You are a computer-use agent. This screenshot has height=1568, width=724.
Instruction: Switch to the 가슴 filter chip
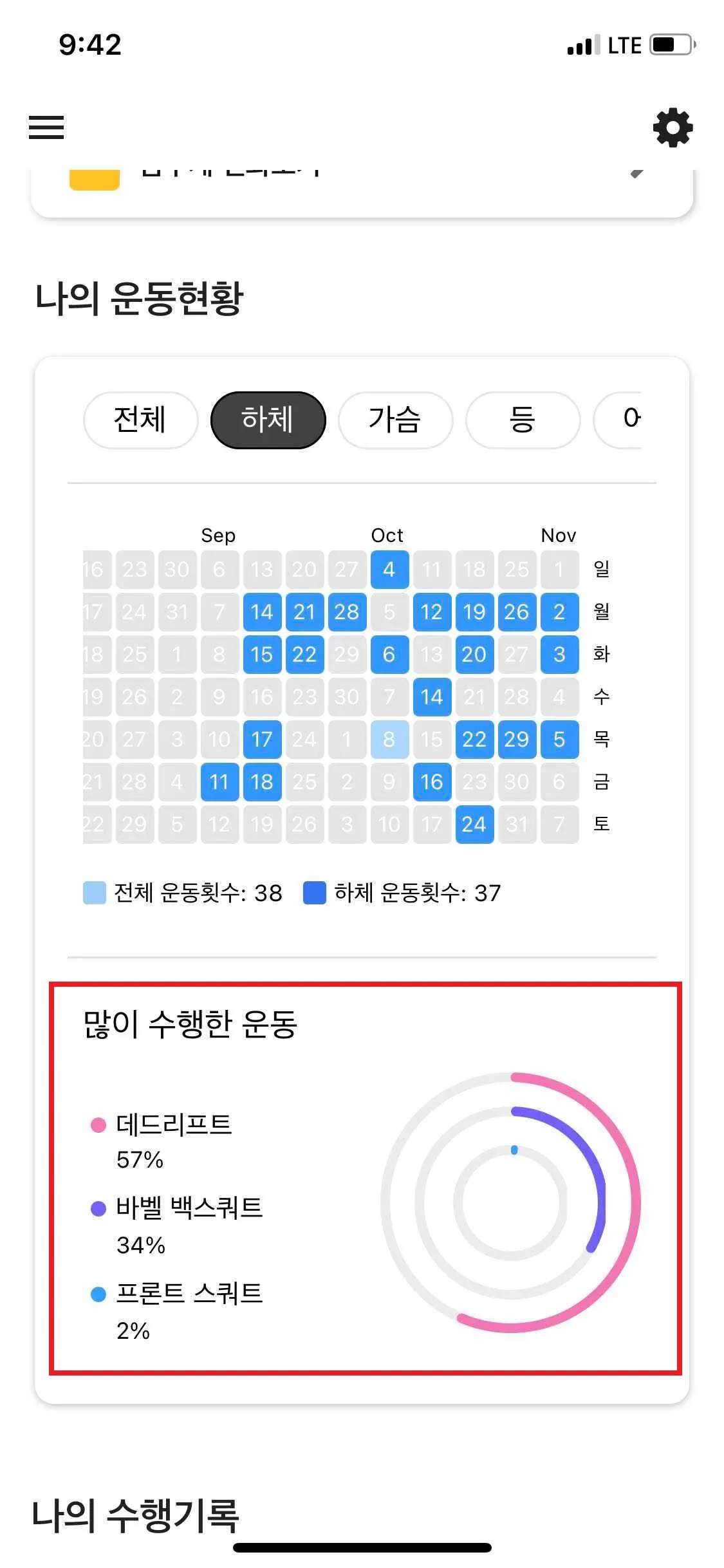(395, 420)
